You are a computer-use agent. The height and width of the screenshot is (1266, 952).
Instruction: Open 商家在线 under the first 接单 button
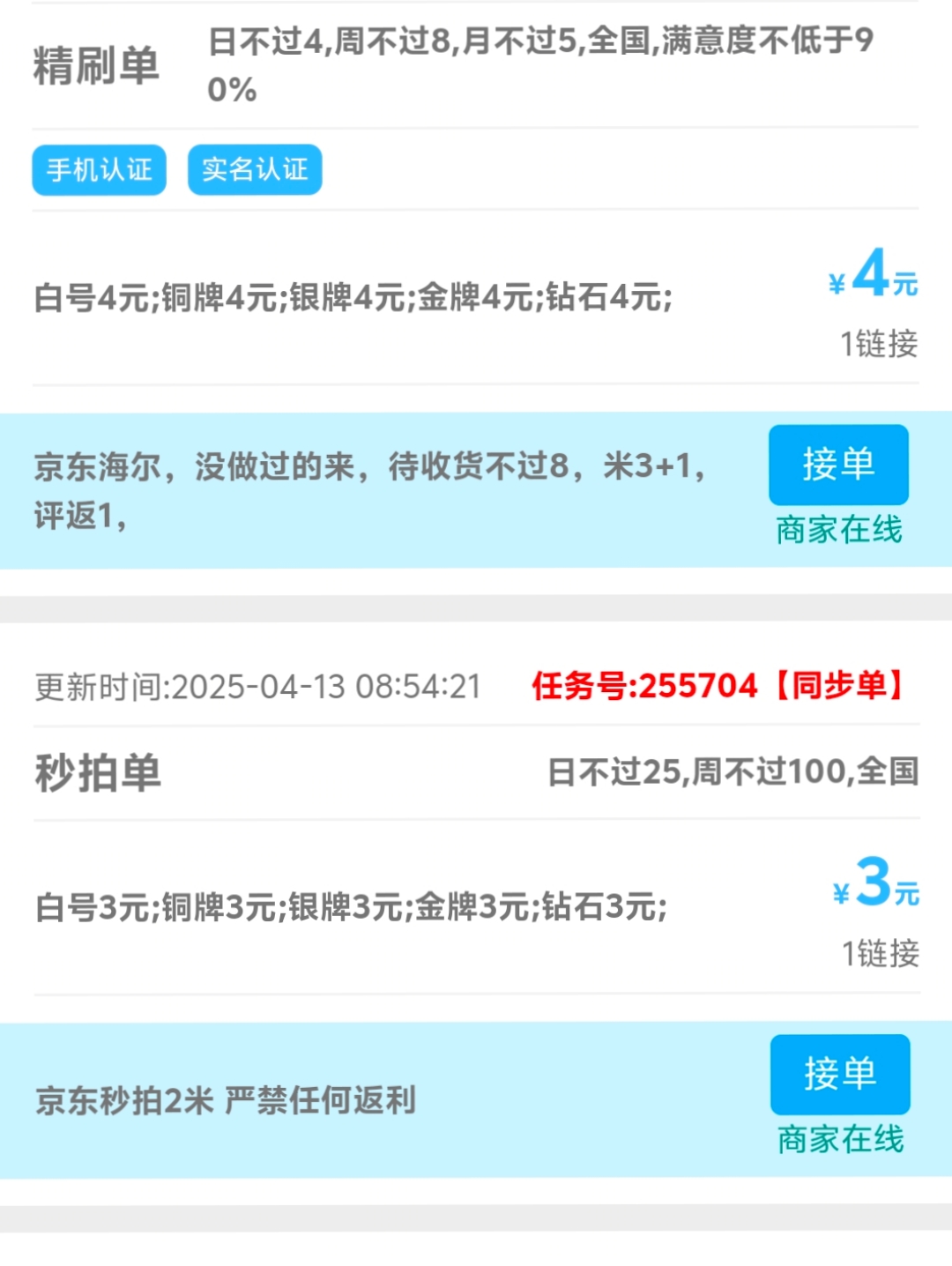[x=839, y=531]
